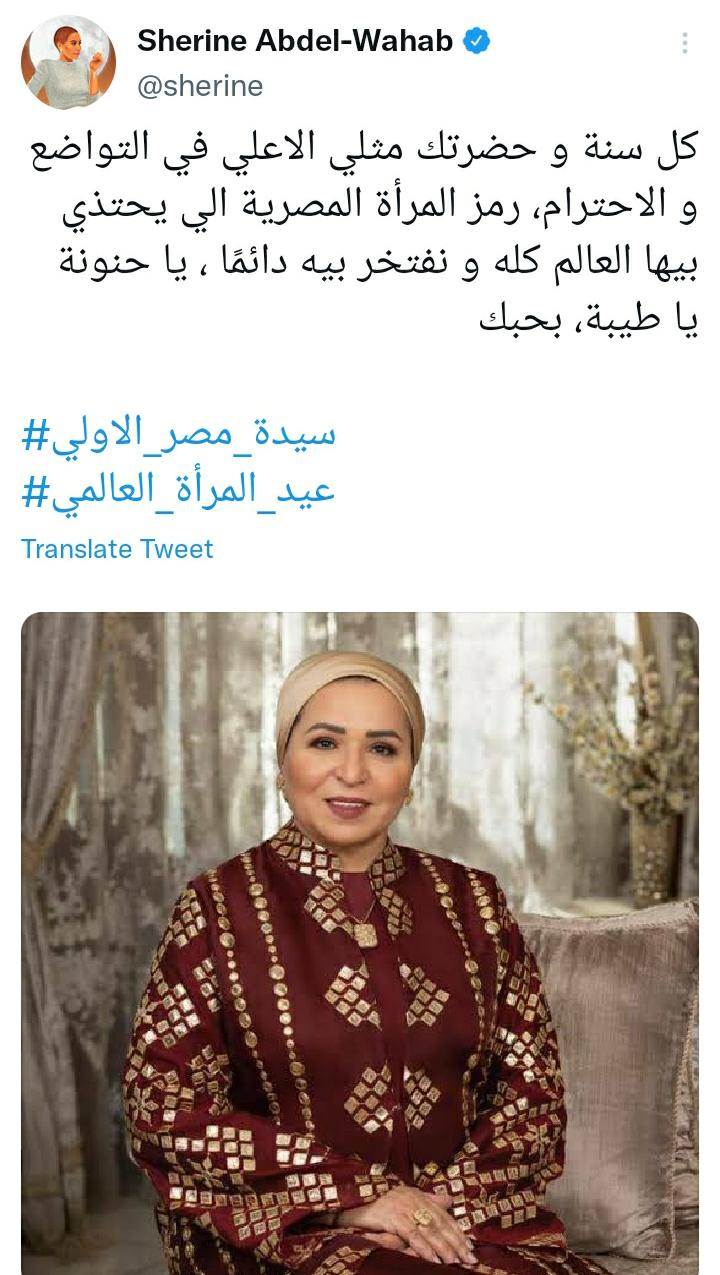Tap the Translate Tweet link

(117, 549)
